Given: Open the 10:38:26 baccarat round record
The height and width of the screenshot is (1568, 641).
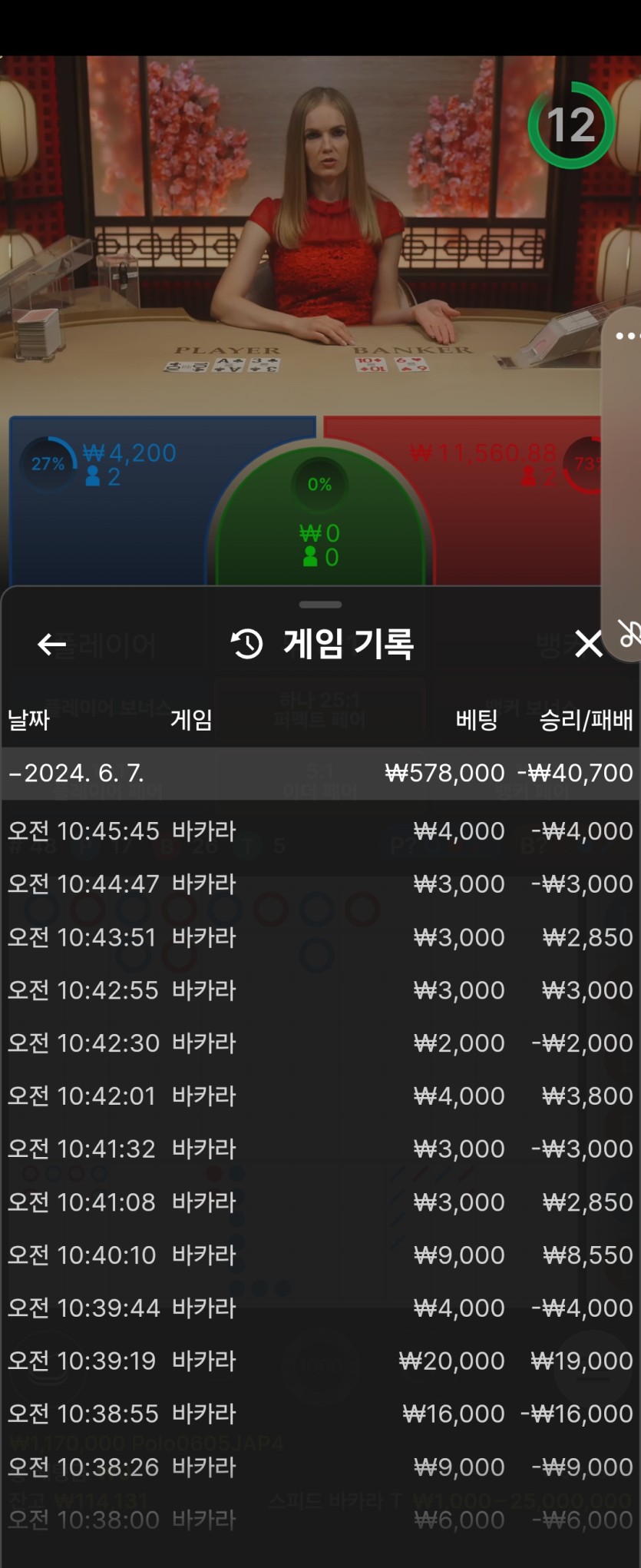Looking at the screenshot, I should coord(320,1467).
